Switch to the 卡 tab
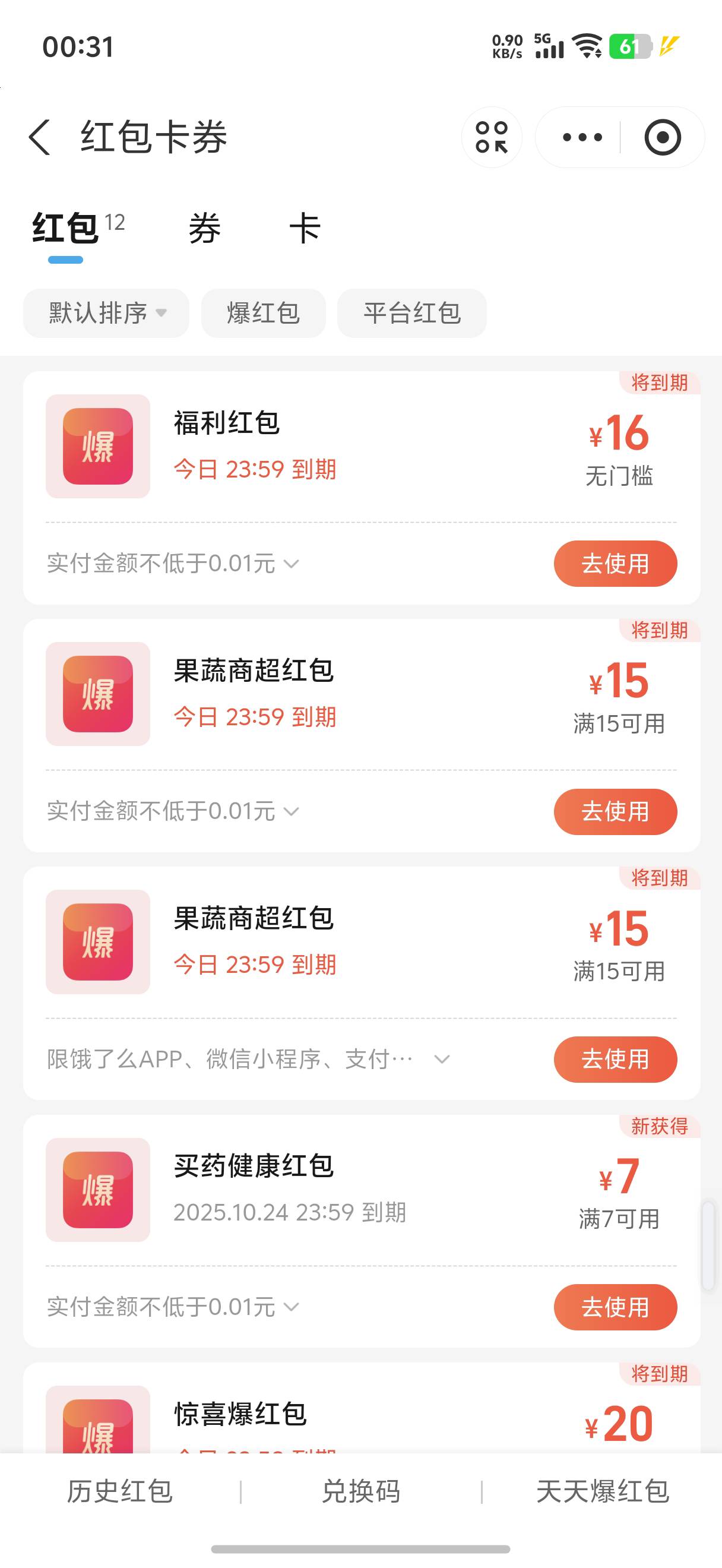 (x=305, y=229)
